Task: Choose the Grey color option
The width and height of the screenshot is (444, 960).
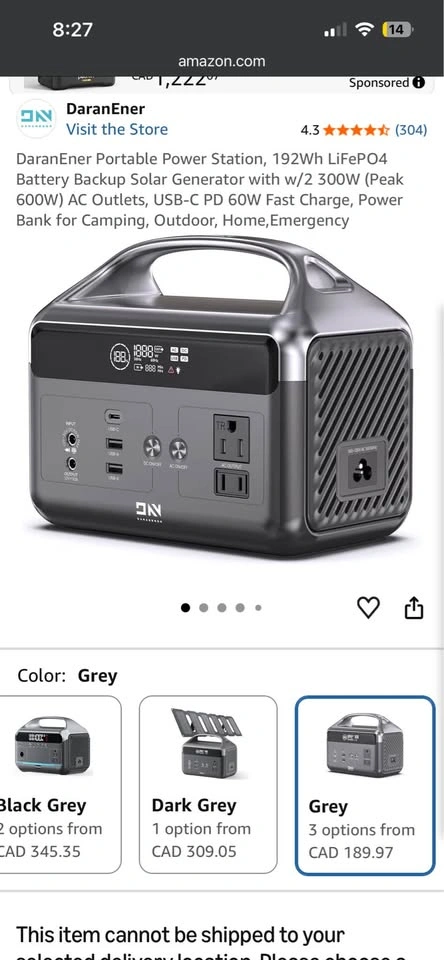Action: (365, 786)
